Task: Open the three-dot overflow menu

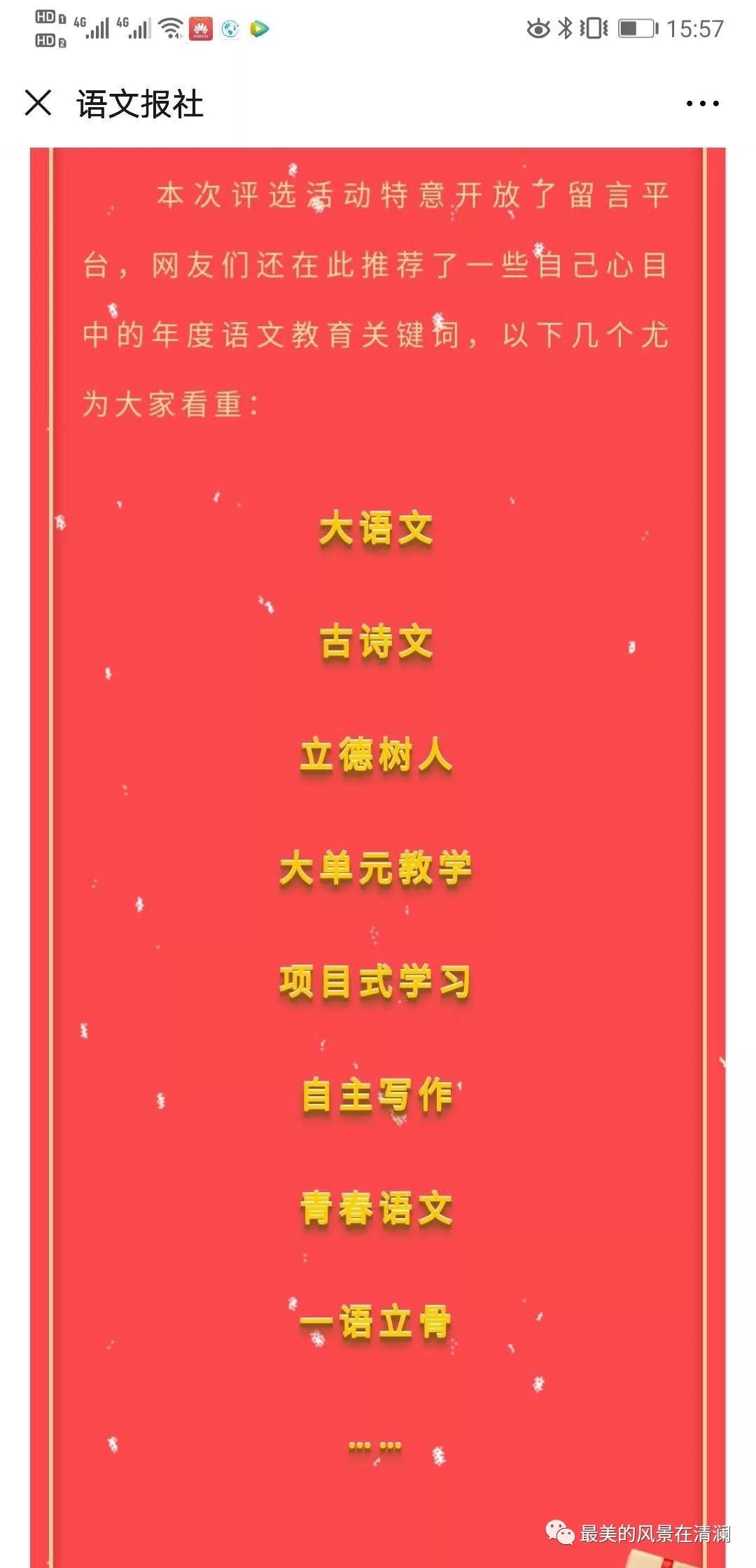Action: coord(702,104)
